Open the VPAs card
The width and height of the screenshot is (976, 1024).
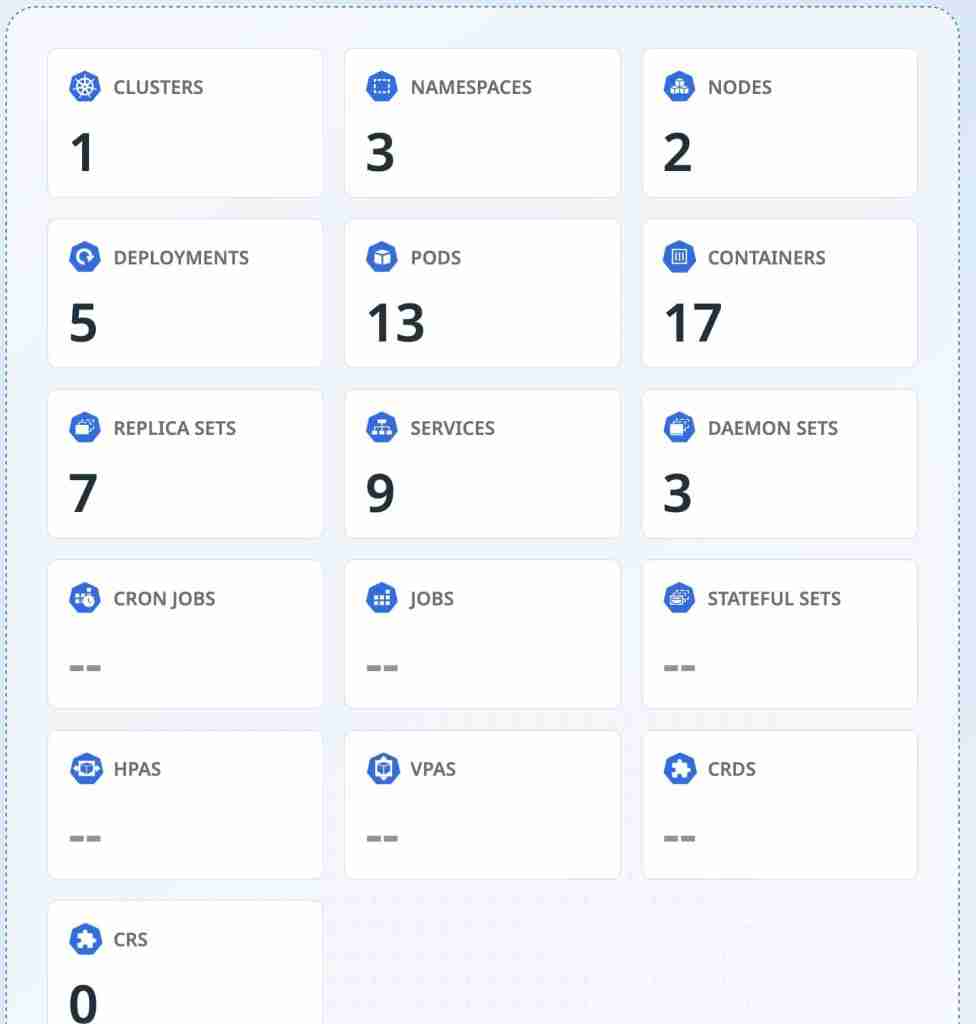482,805
